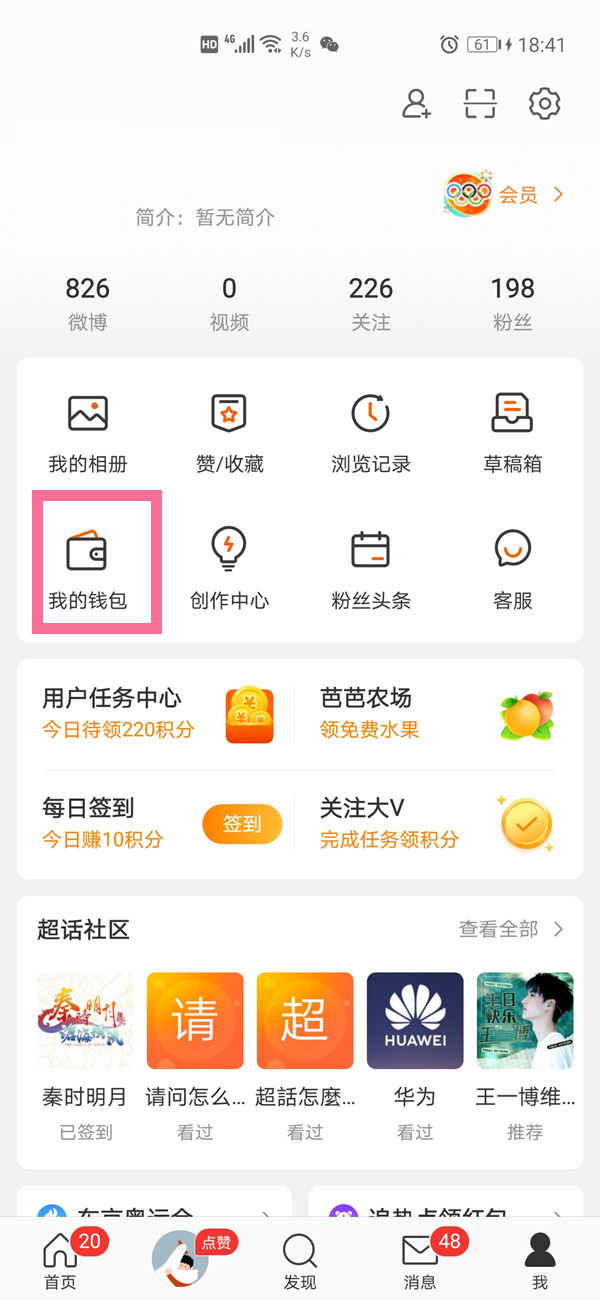This screenshot has height=1300, width=600.
Task: Switch to the 发现 discover tab
Action: click(300, 1260)
